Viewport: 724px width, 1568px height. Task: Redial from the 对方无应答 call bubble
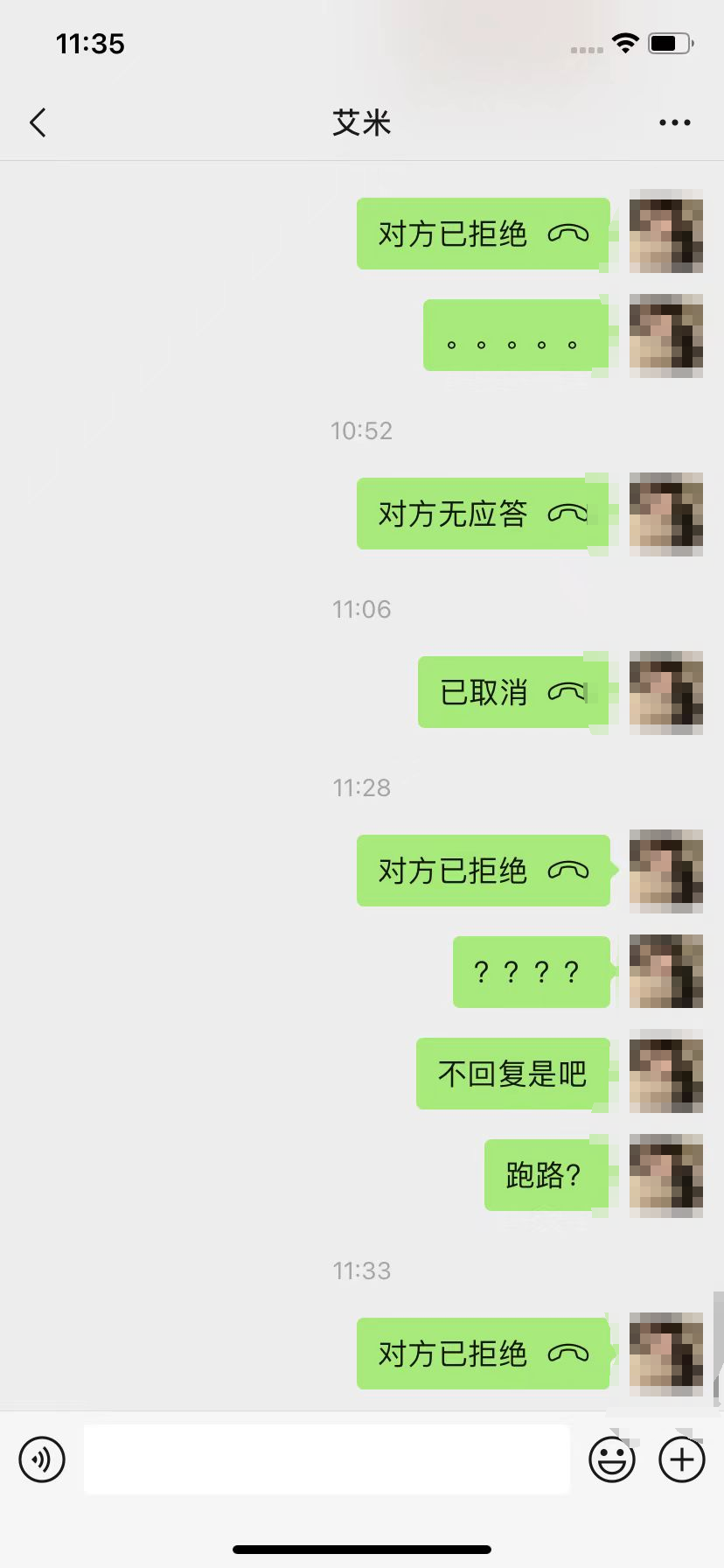point(483,514)
